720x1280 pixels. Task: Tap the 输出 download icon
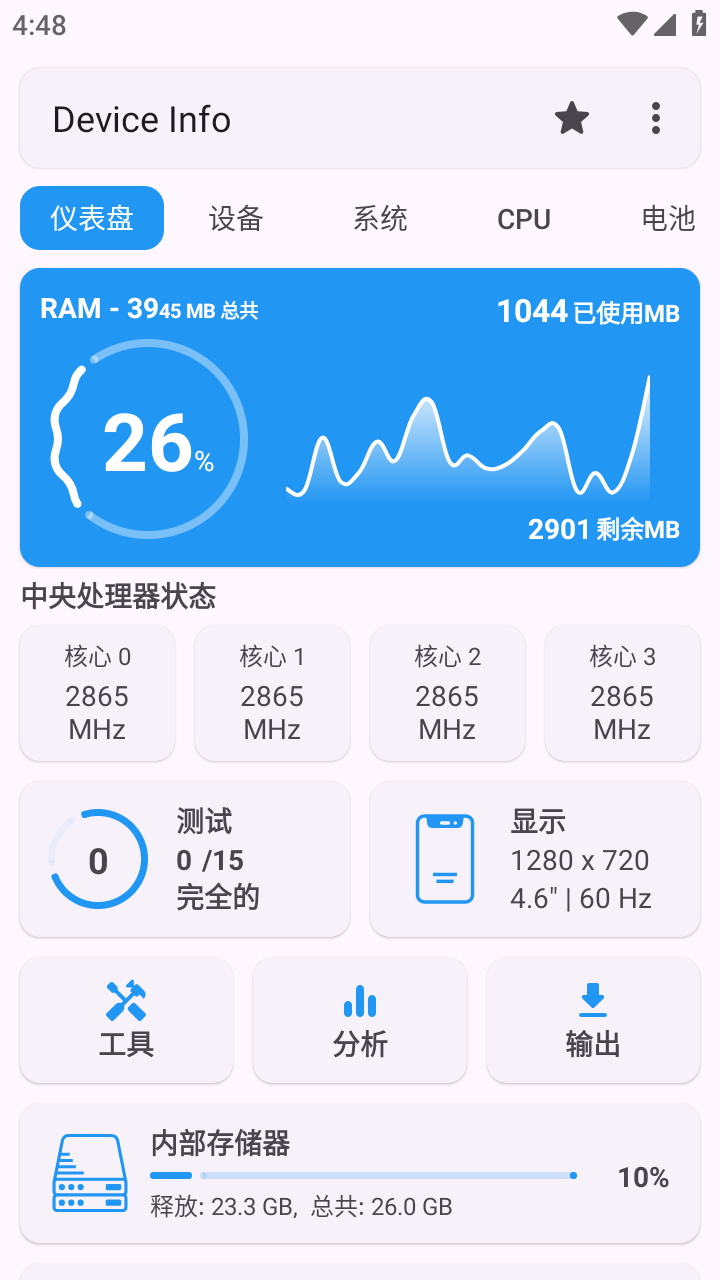tap(593, 998)
